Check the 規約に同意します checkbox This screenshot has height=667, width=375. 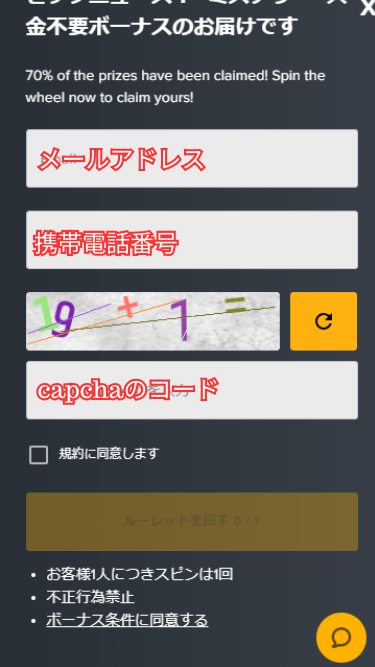[39, 455]
